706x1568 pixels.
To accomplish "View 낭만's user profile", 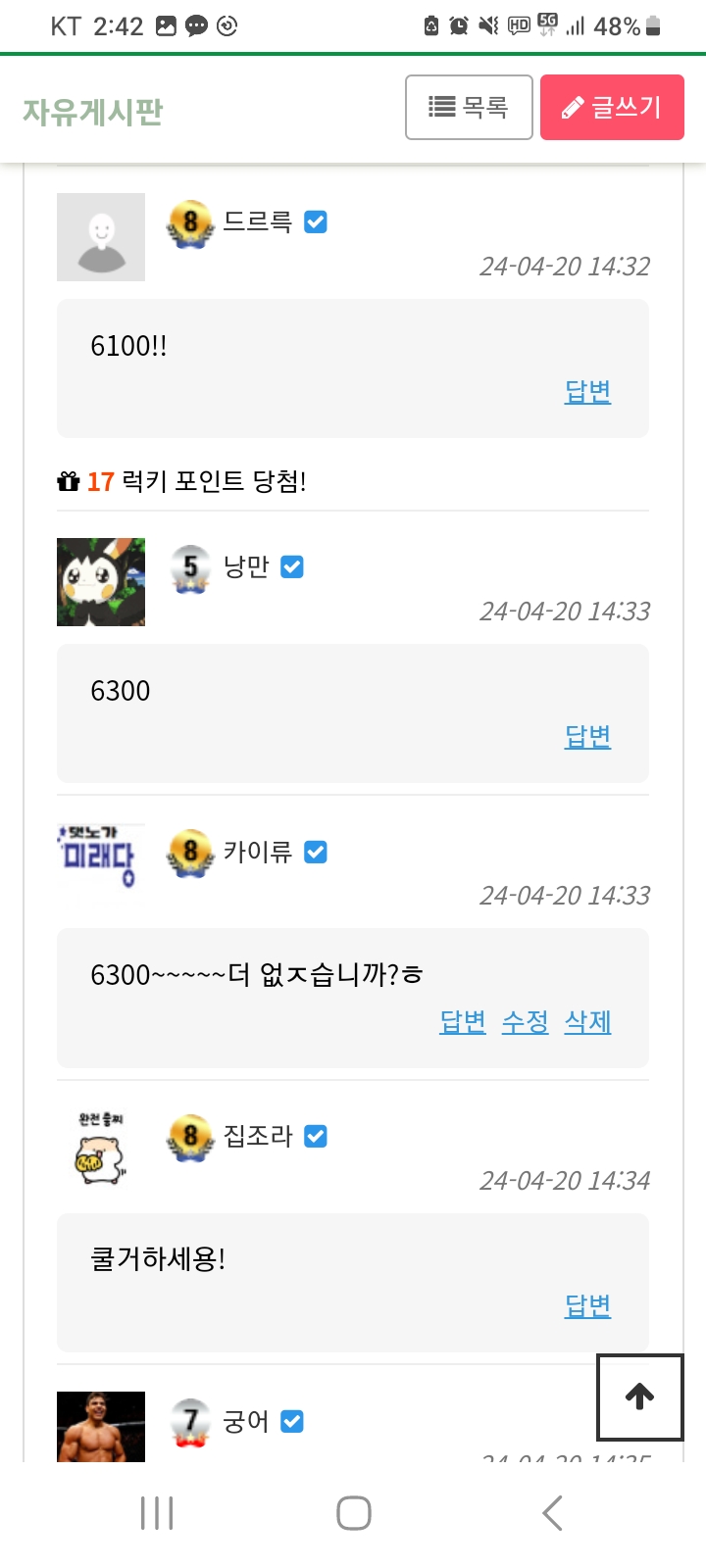I will (x=246, y=566).
